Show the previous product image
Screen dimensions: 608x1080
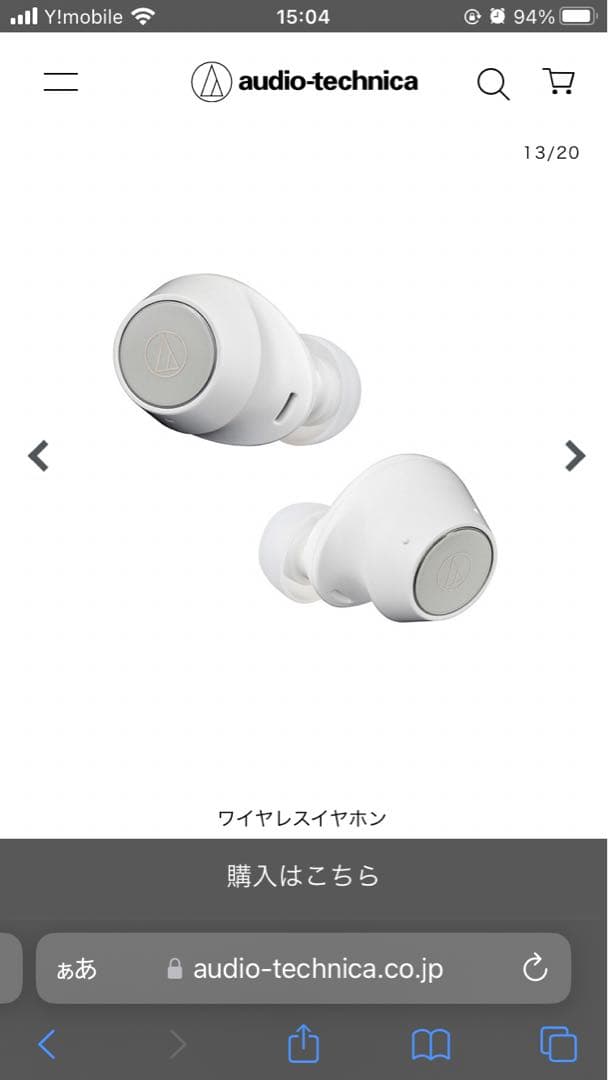pos(38,456)
